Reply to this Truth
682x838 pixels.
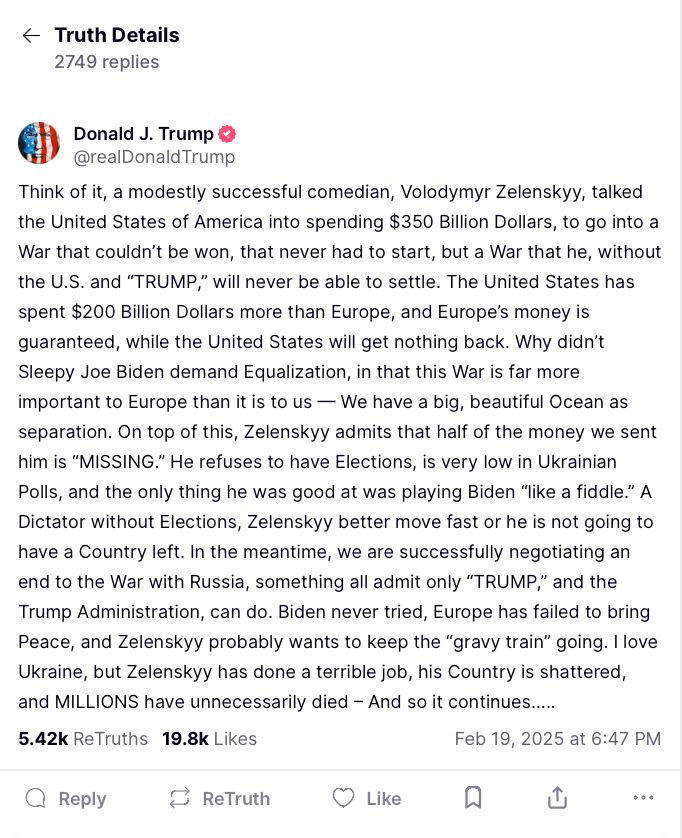click(x=66, y=798)
